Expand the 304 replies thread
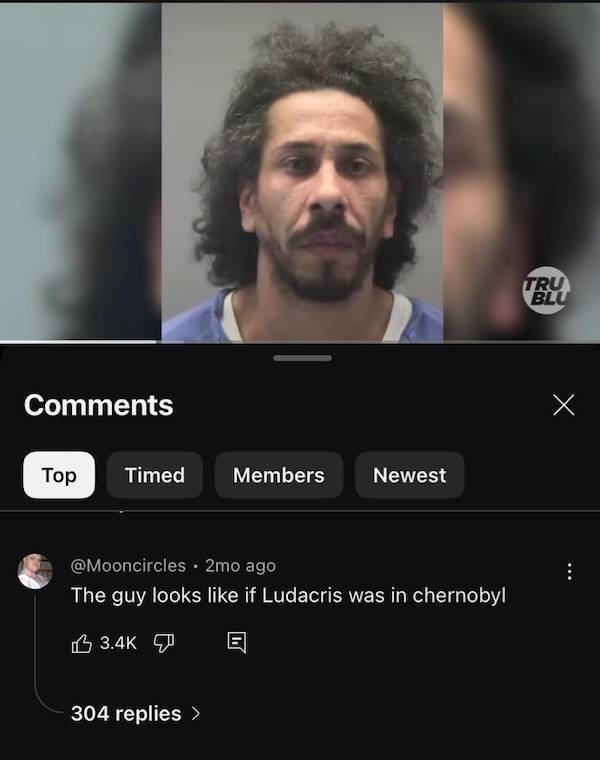 coord(135,713)
